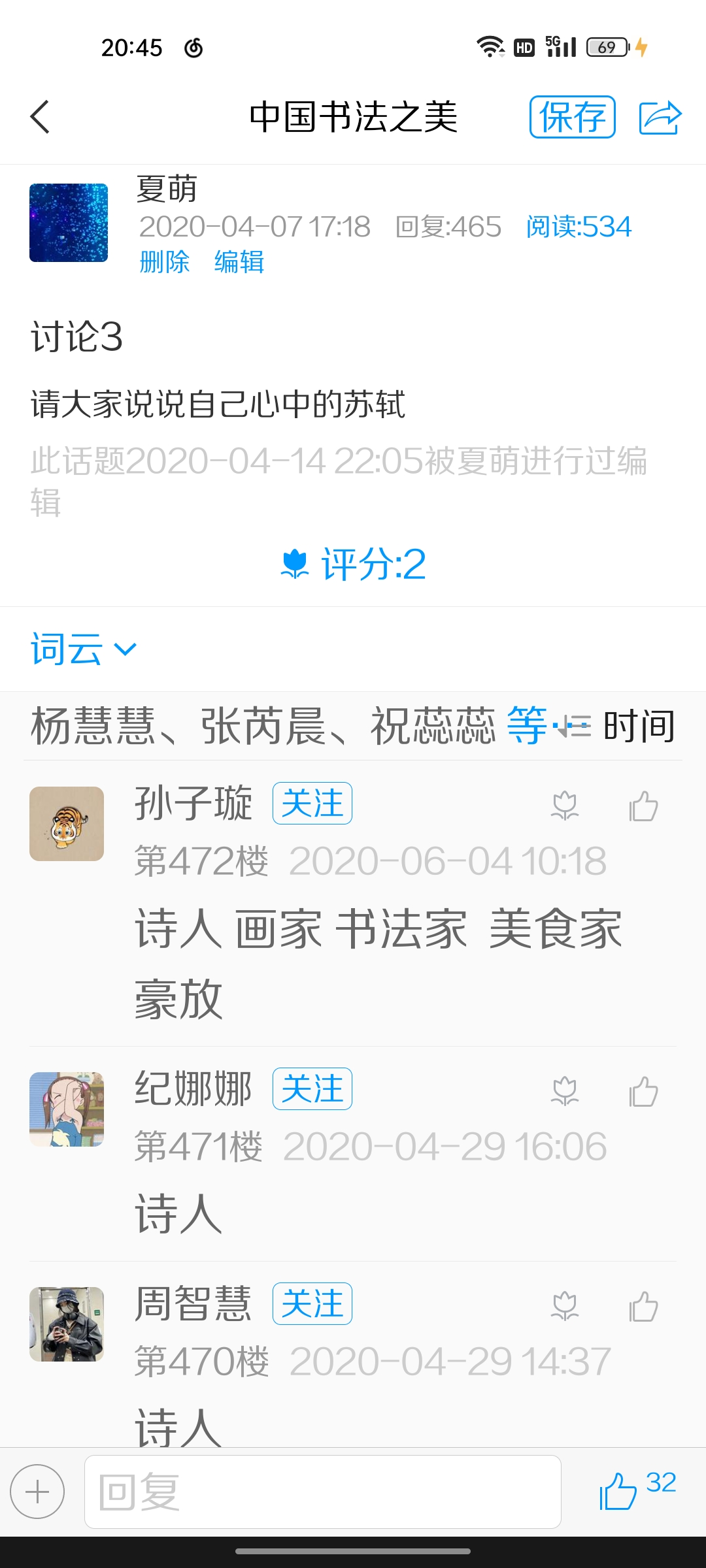706x1568 pixels.
Task: Follow 周智慧
Action: (312, 1303)
